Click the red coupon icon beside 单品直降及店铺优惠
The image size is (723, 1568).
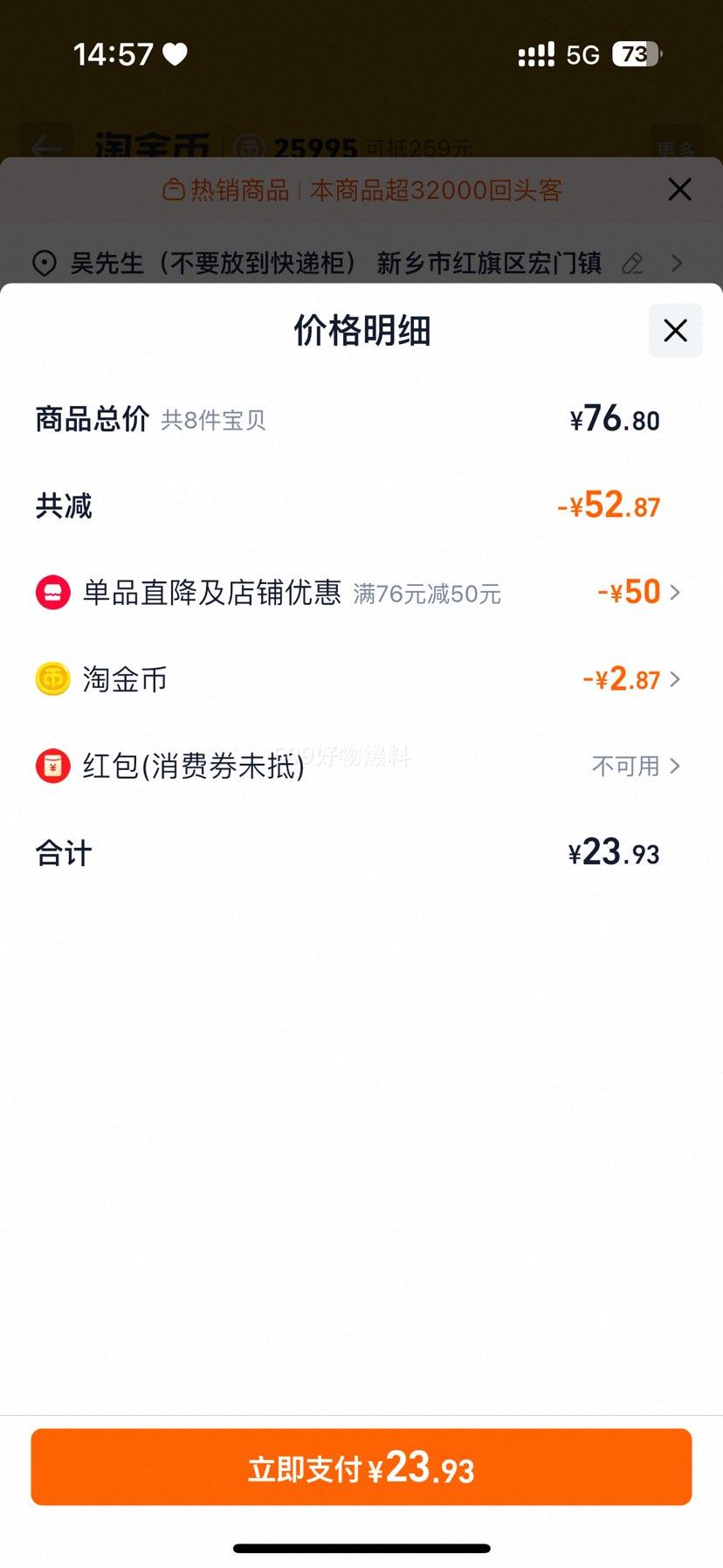(x=52, y=592)
